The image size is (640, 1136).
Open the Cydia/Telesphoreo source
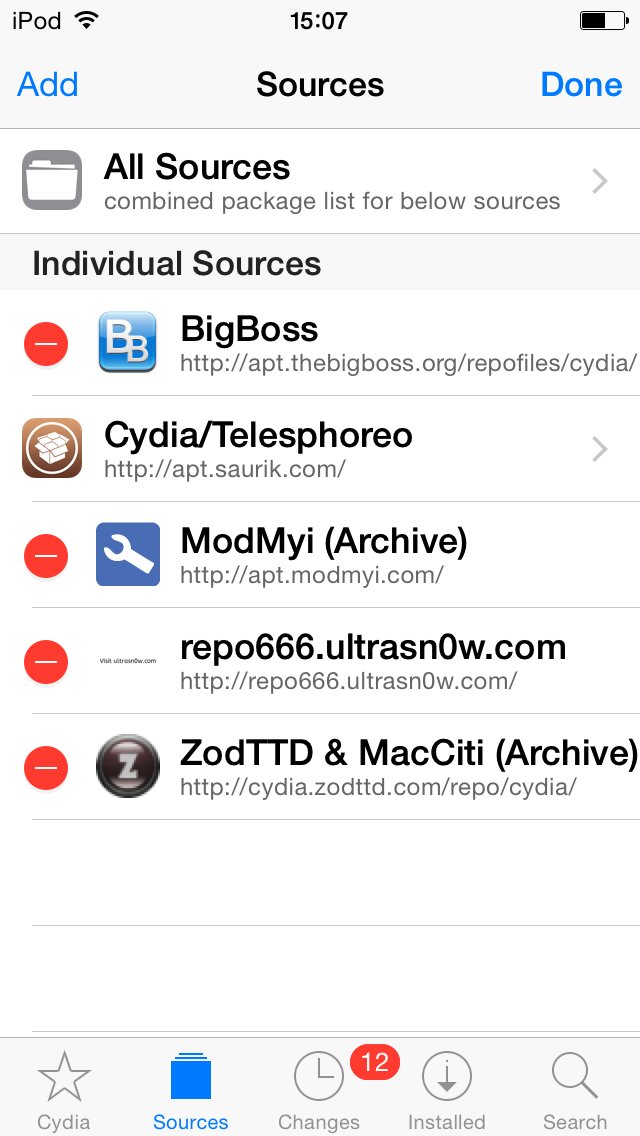(x=320, y=449)
